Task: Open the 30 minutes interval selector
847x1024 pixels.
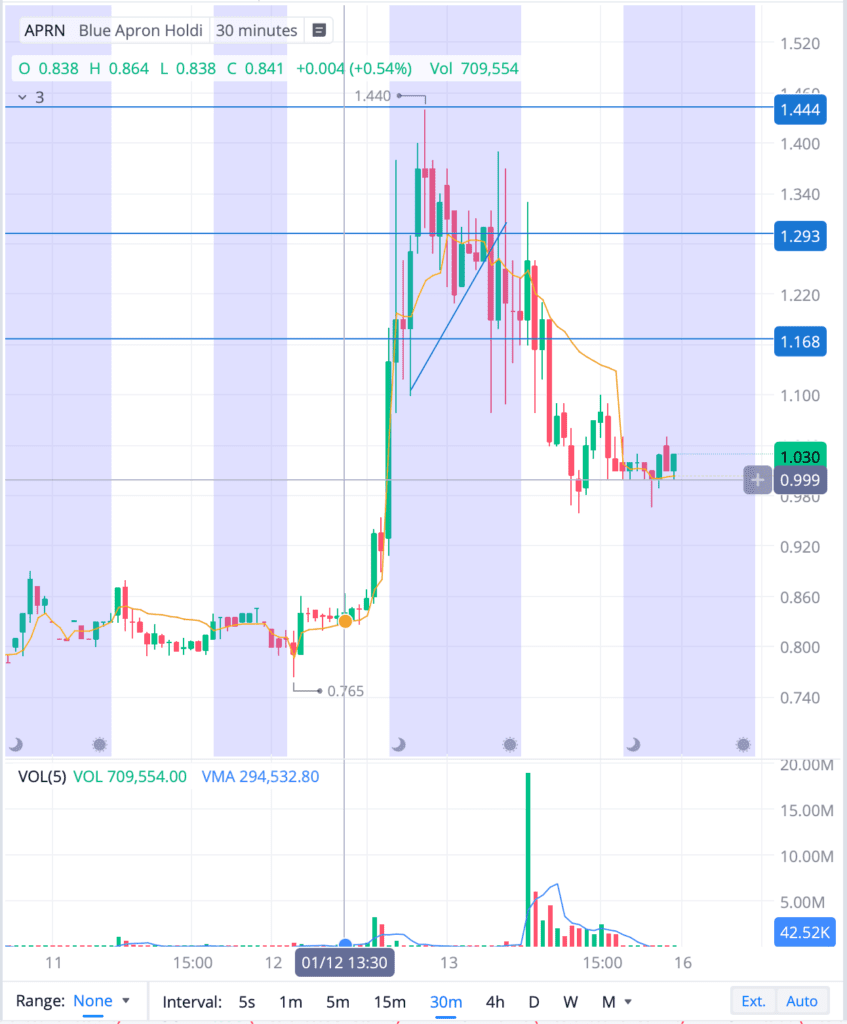Action: [x=256, y=30]
